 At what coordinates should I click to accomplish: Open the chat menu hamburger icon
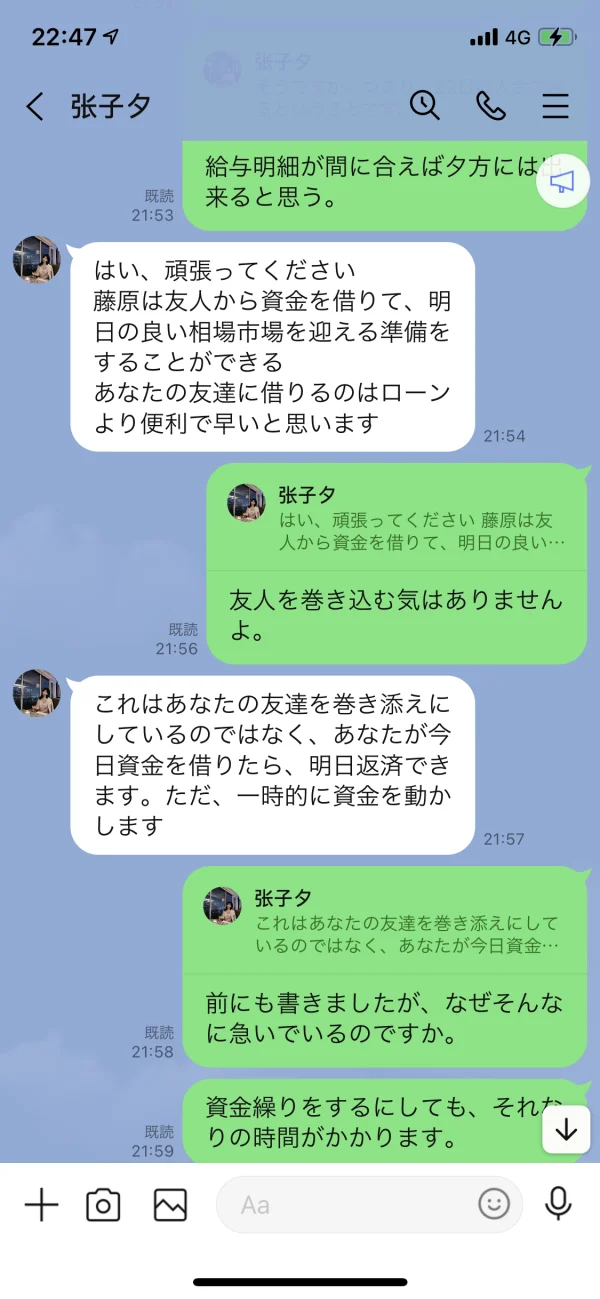(x=555, y=106)
